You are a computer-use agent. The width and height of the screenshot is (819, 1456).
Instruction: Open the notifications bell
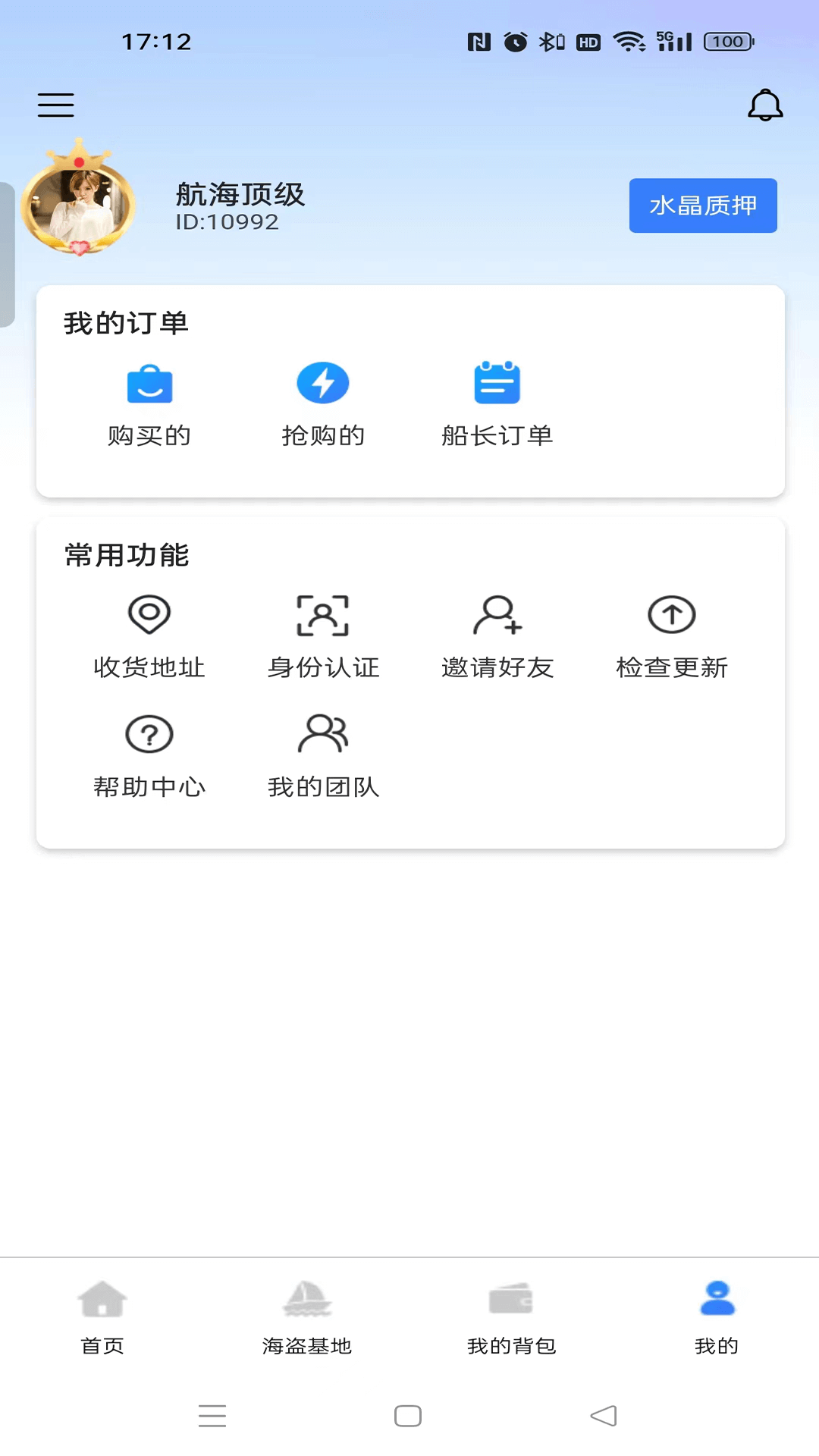click(x=765, y=105)
